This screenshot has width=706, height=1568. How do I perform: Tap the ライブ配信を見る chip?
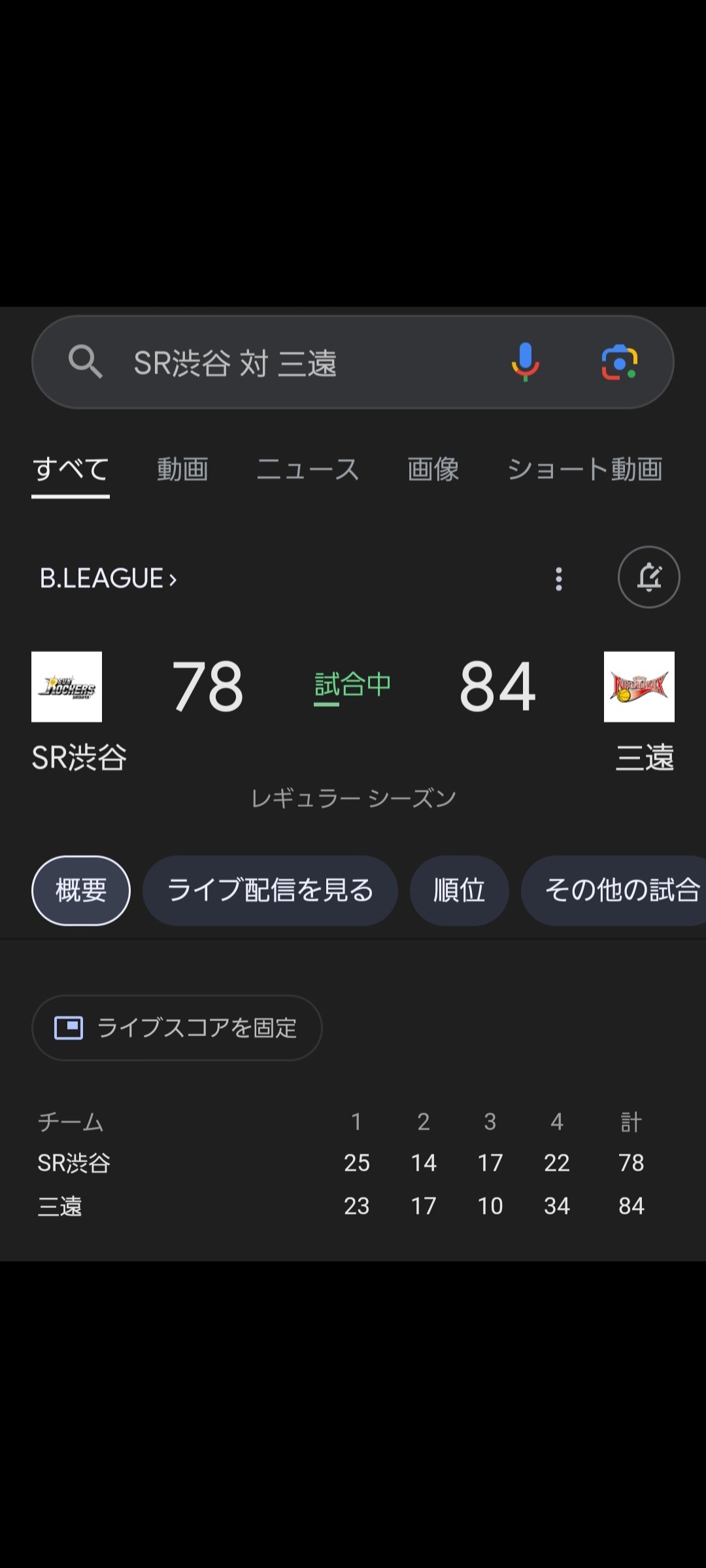(270, 890)
